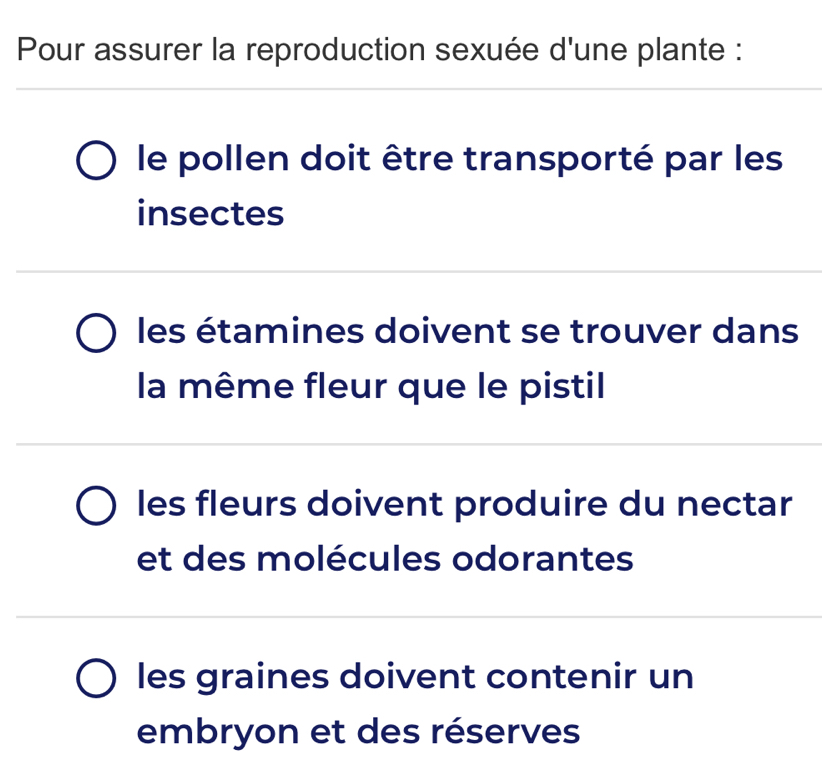
Task: Select 'le pollen doit être transporté par les insectes'
Action: point(95,160)
